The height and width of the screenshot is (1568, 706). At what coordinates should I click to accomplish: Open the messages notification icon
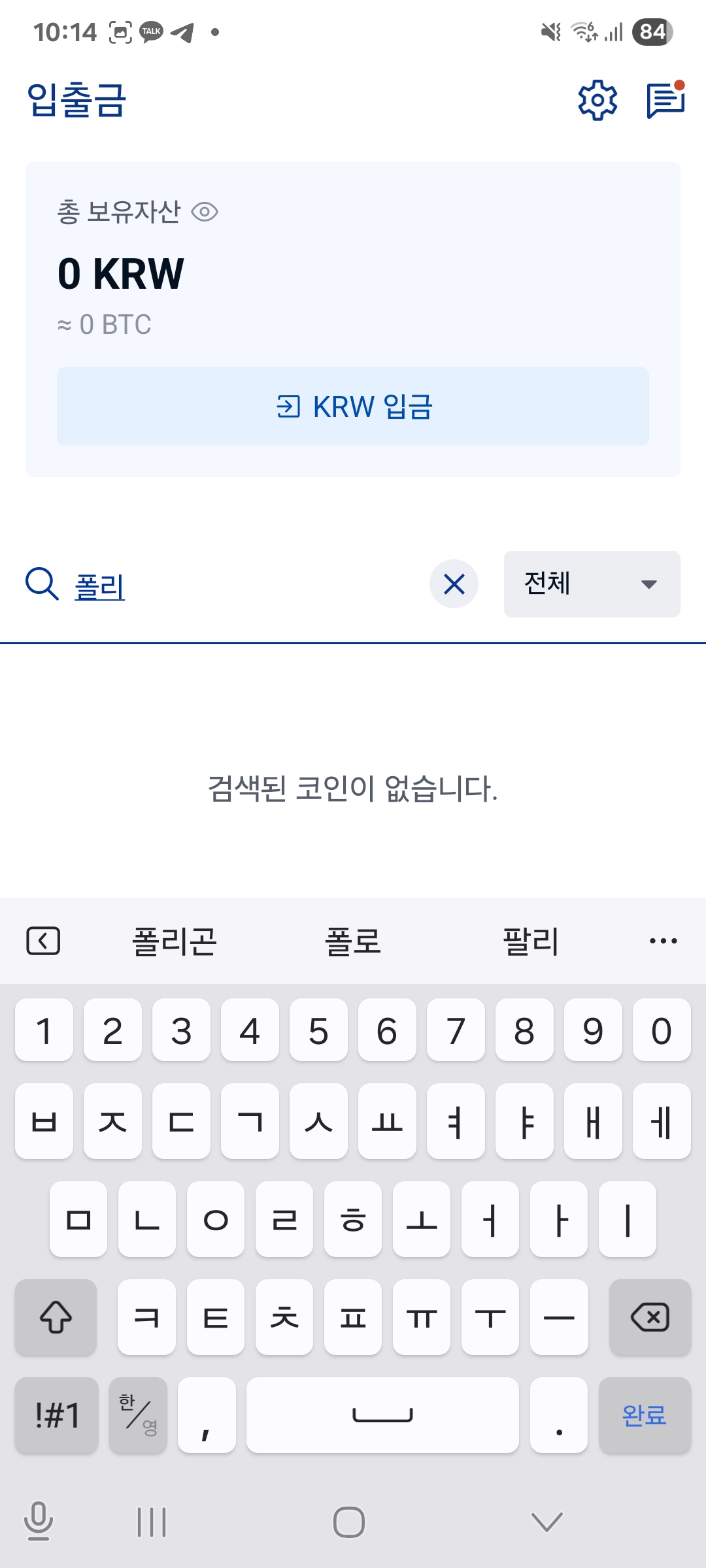tap(665, 100)
